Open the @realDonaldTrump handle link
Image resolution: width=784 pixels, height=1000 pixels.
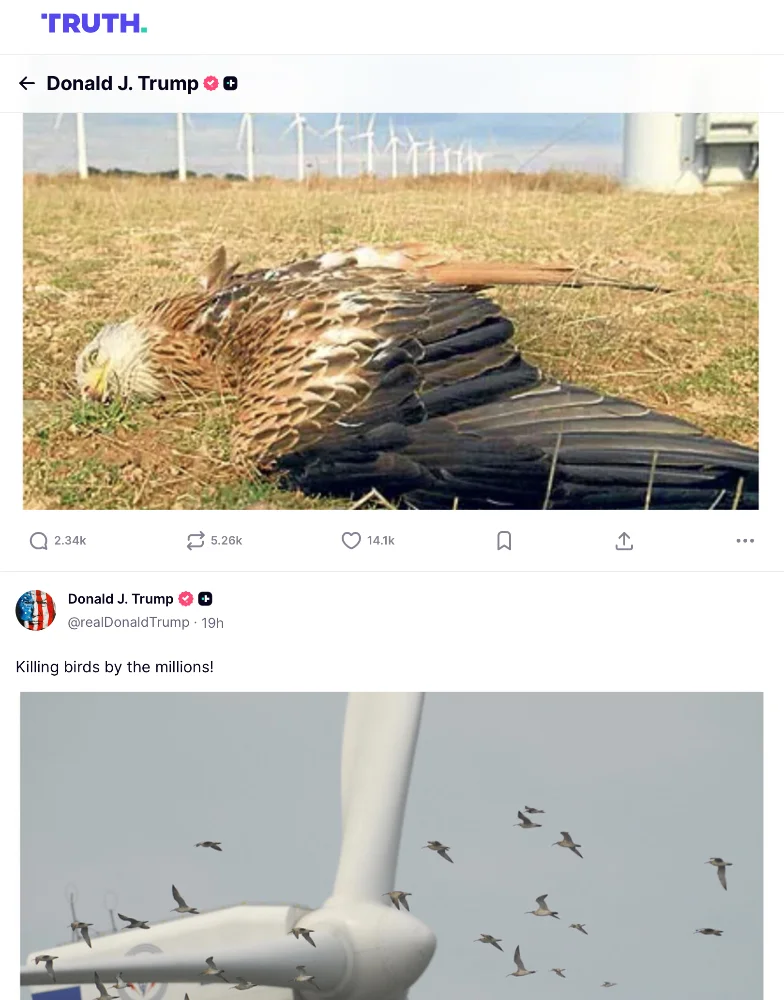coord(128,622)
